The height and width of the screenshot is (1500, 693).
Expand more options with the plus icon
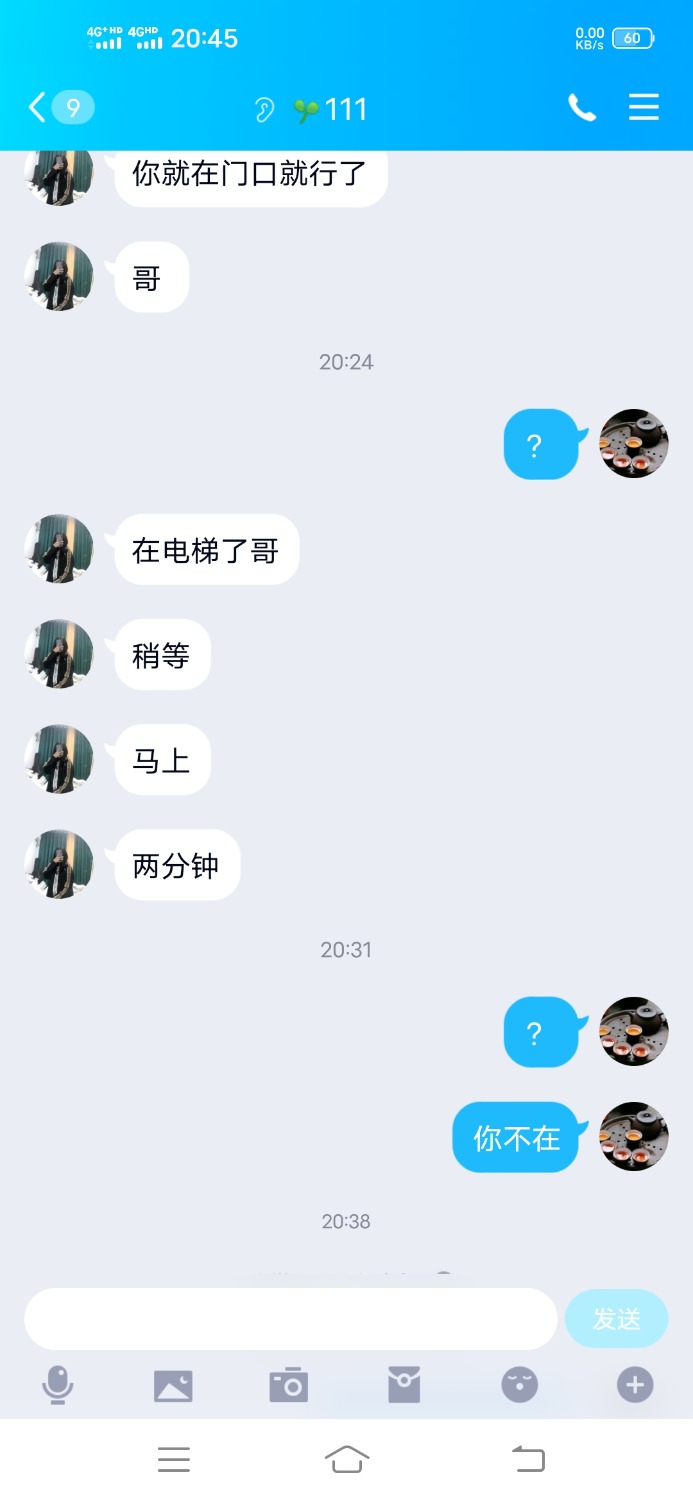pos(635,1385)
